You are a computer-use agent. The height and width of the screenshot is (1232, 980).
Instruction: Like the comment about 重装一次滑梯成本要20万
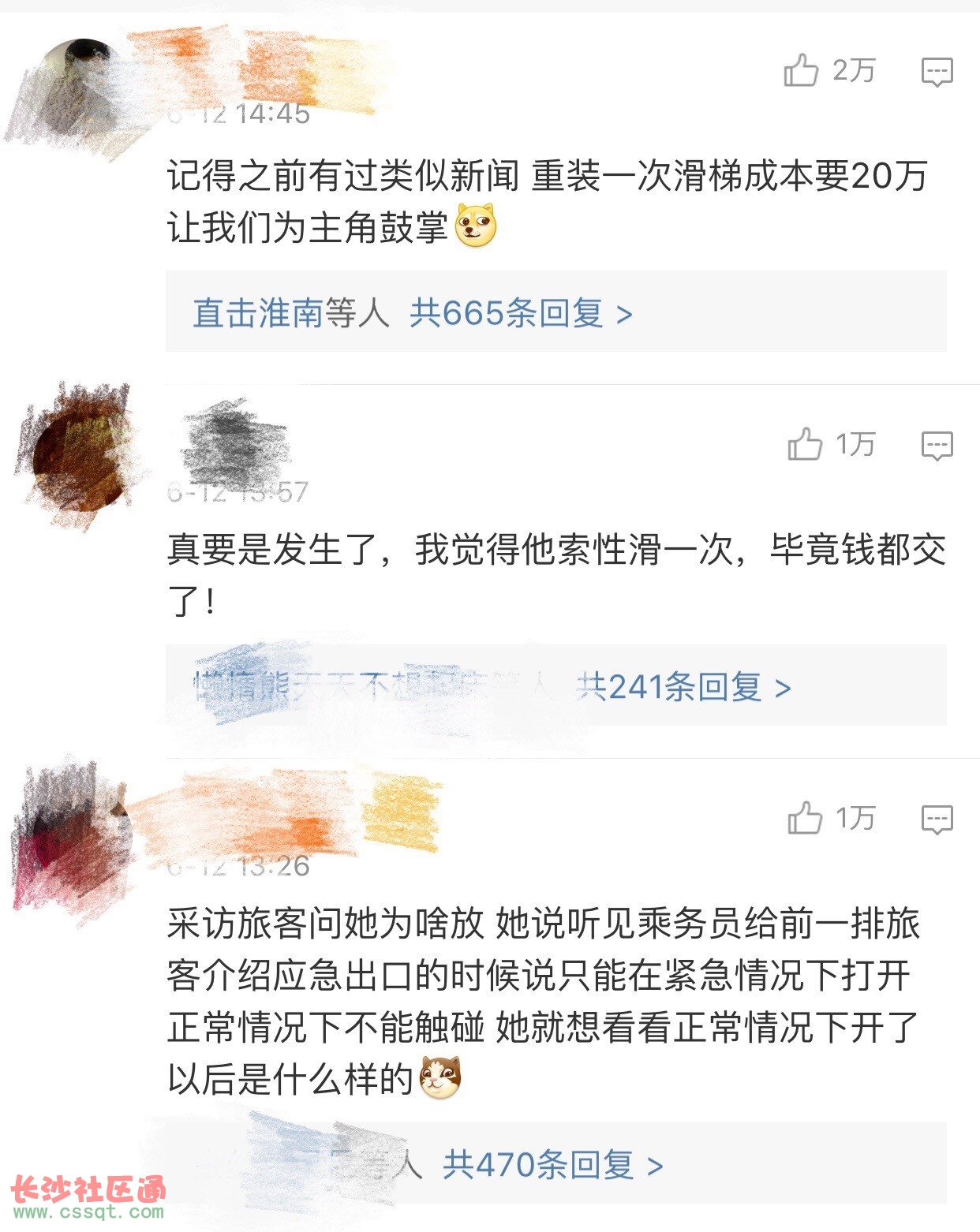tap(802, 71)
